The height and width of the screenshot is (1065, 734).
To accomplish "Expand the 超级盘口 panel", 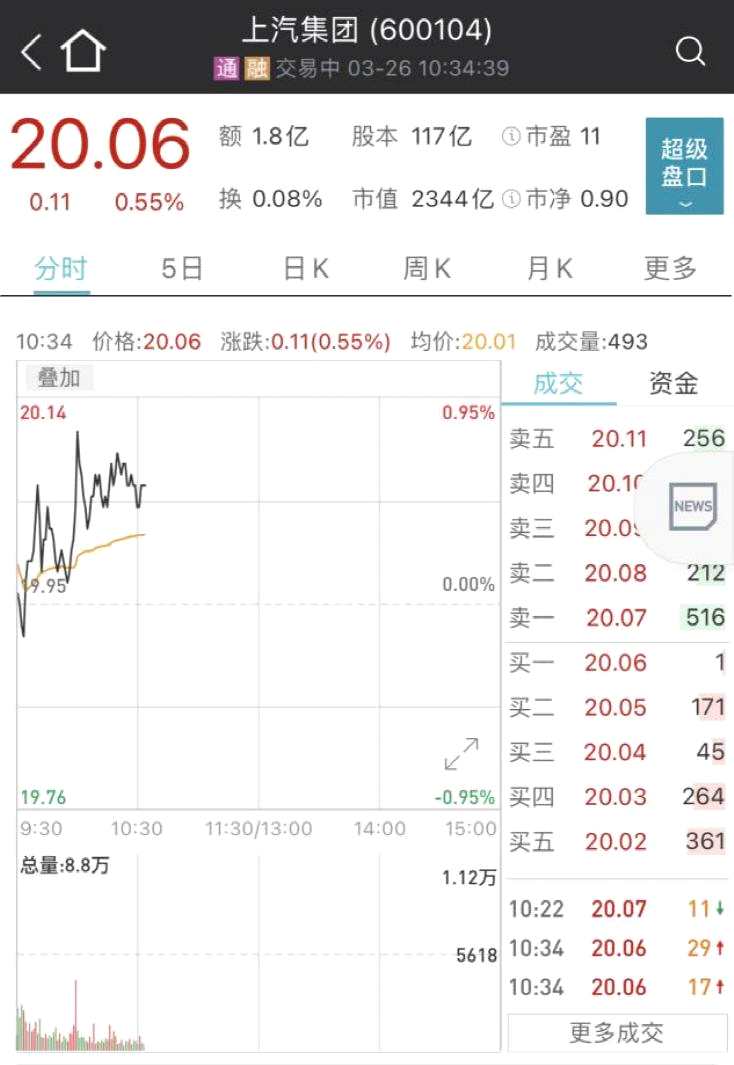I will [684, 166].
